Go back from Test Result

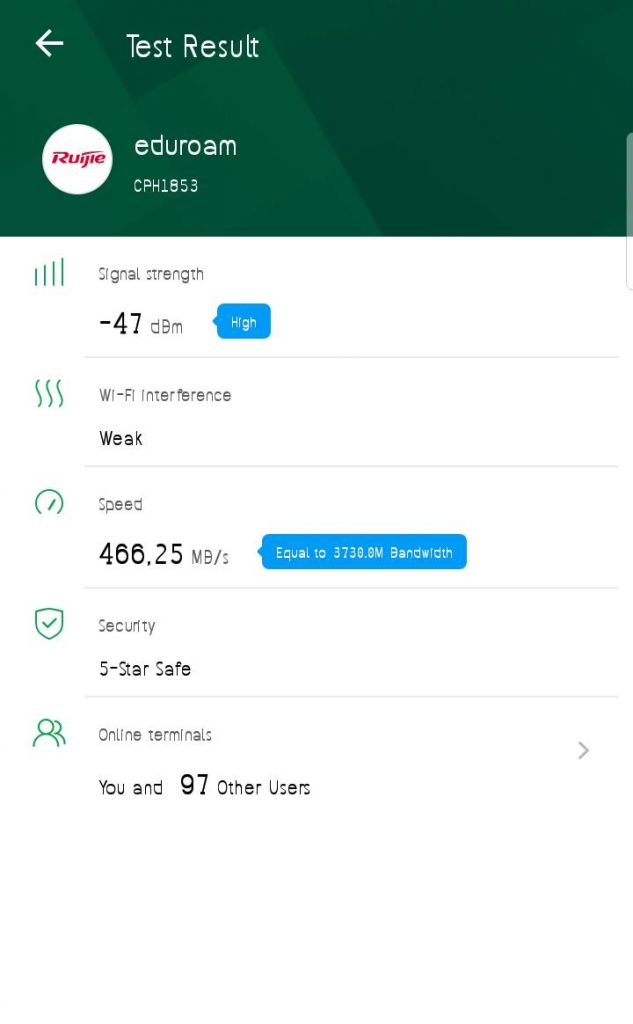click(49, 43)
